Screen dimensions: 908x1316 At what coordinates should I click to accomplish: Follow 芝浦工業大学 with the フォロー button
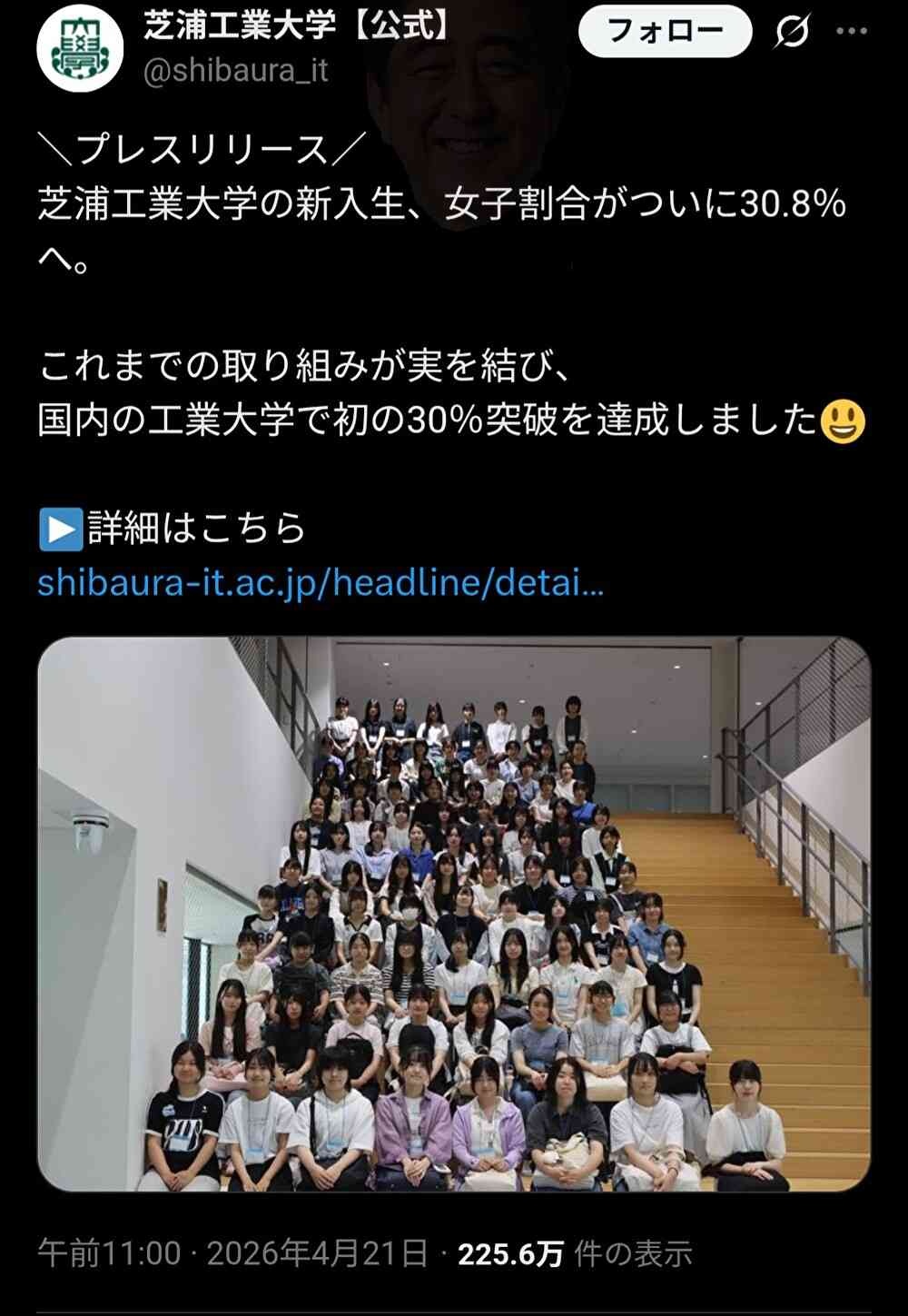[x=665, y=32]
